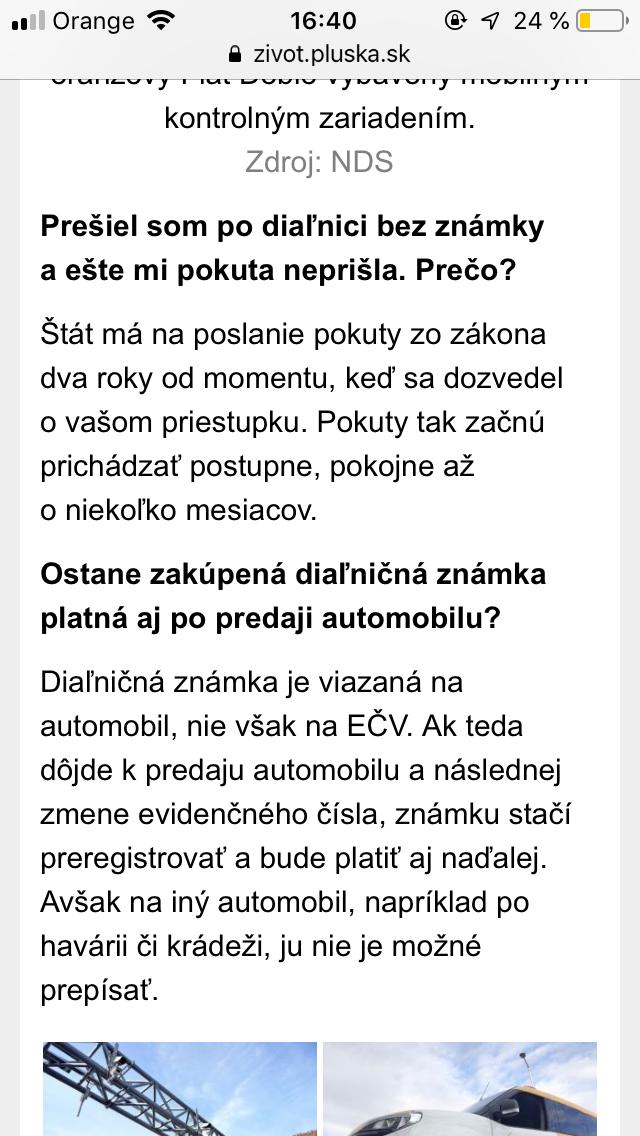This screenshot has width=640, height=1136.
Task: Tap the zivot.pluska.sk address bar
Action: pyautogui.click(x=320, y=54)
